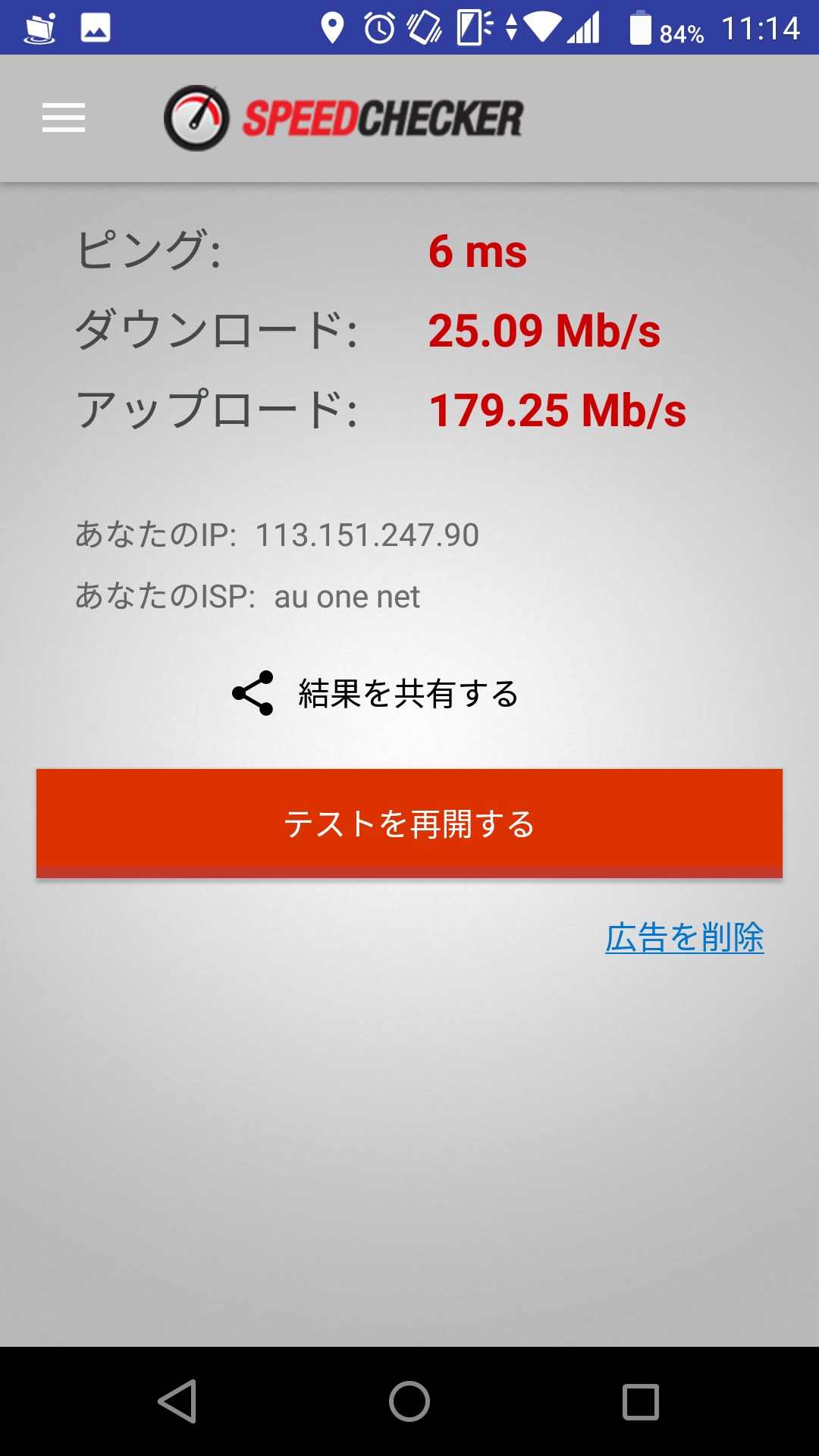Tap the share icon next to 結果を共有する
This screenshot has height=1456, width=819.
coord(253,692)
